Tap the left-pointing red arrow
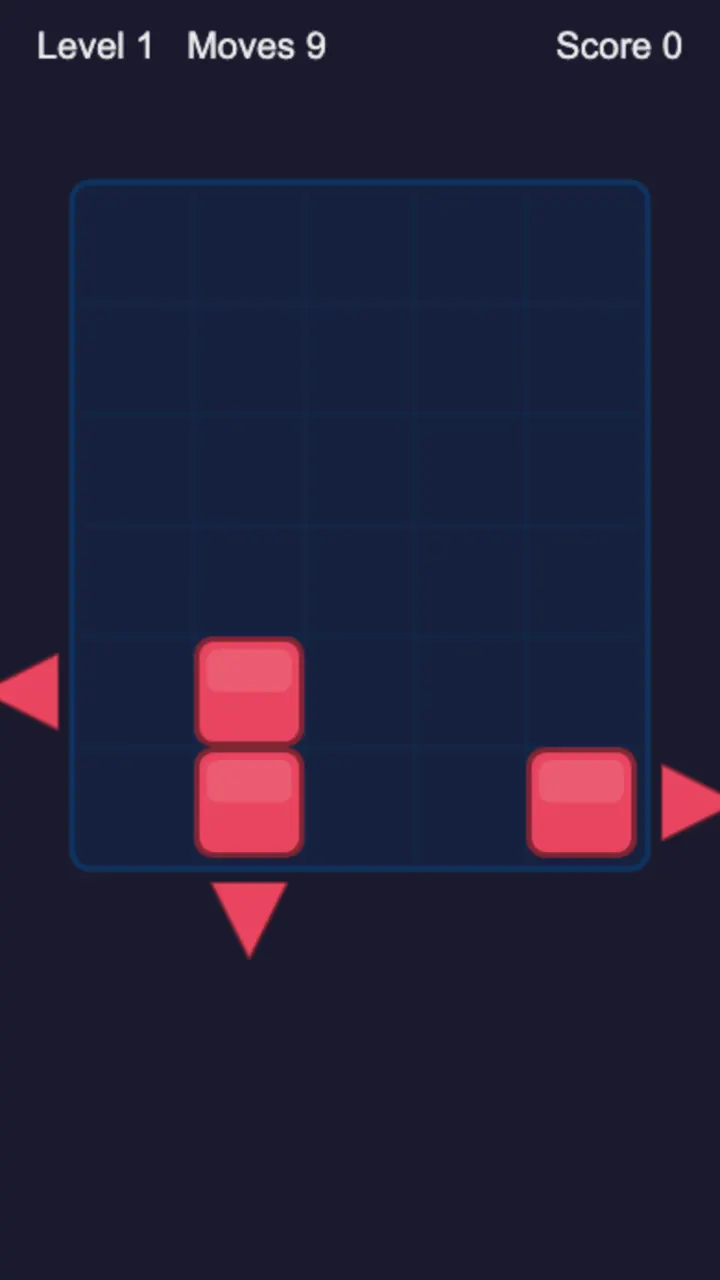Viewport: 720px width, 1280px height. point(30,692)
